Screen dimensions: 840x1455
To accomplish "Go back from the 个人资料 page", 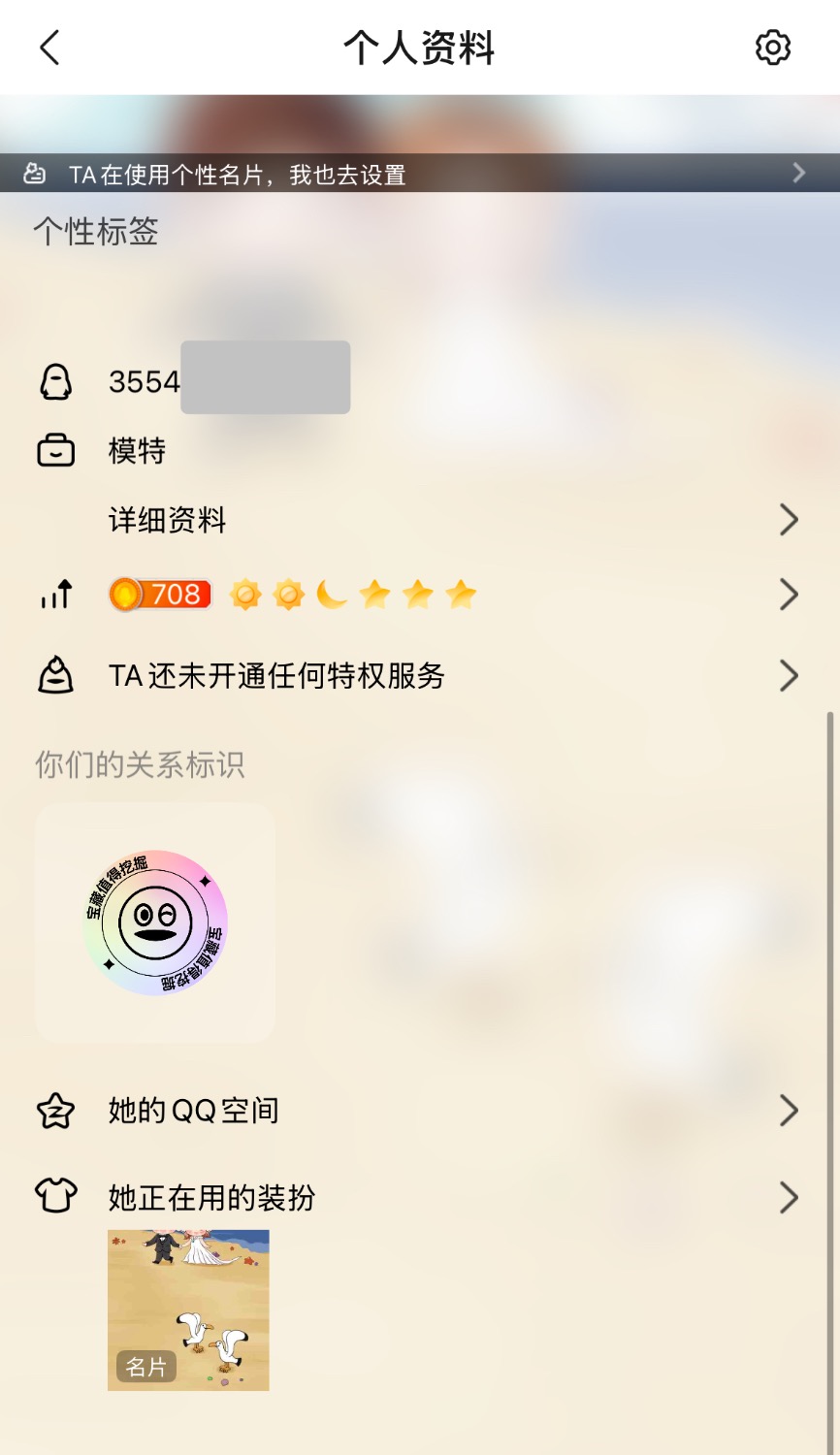I will coord(50,48).
